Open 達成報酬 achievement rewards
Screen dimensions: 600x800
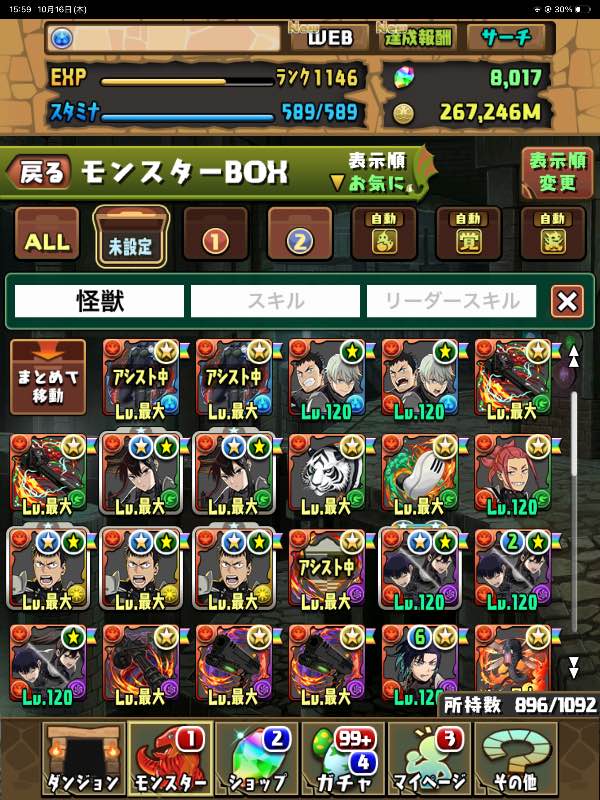(x=419, y=39)
